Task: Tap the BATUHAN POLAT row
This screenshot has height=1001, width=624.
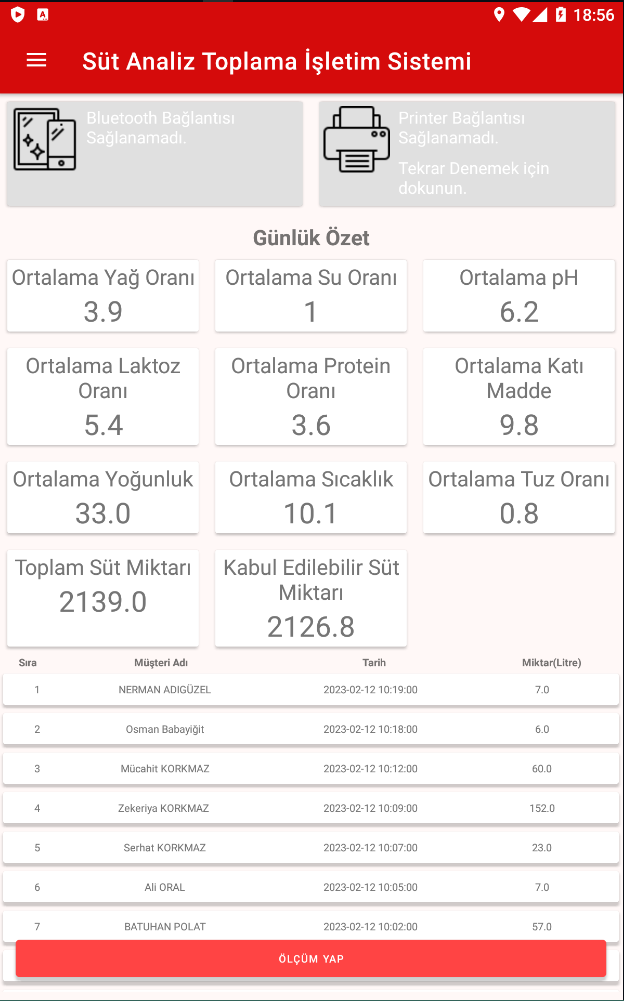Action: [311, 924]
